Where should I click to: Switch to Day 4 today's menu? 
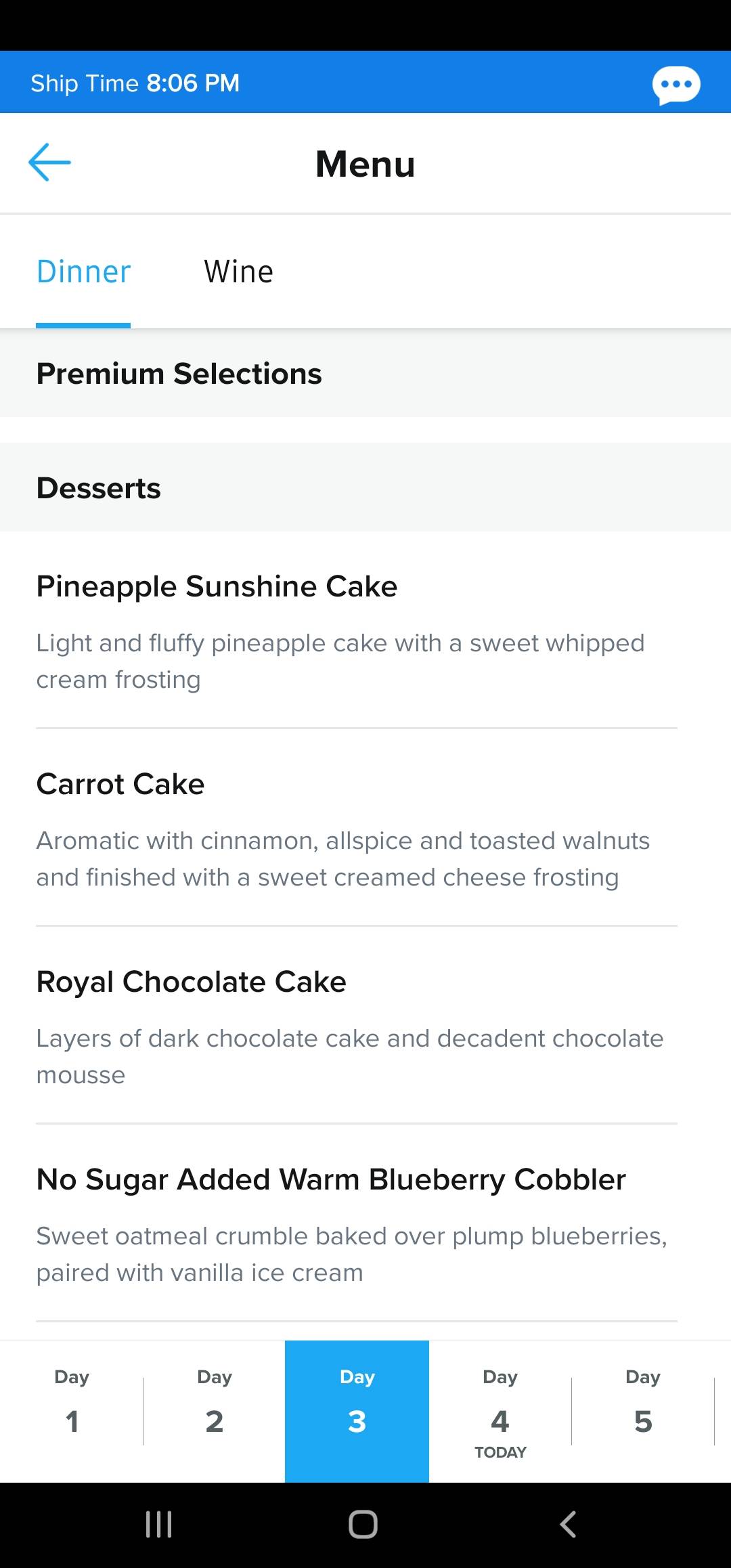point(500,1411)
